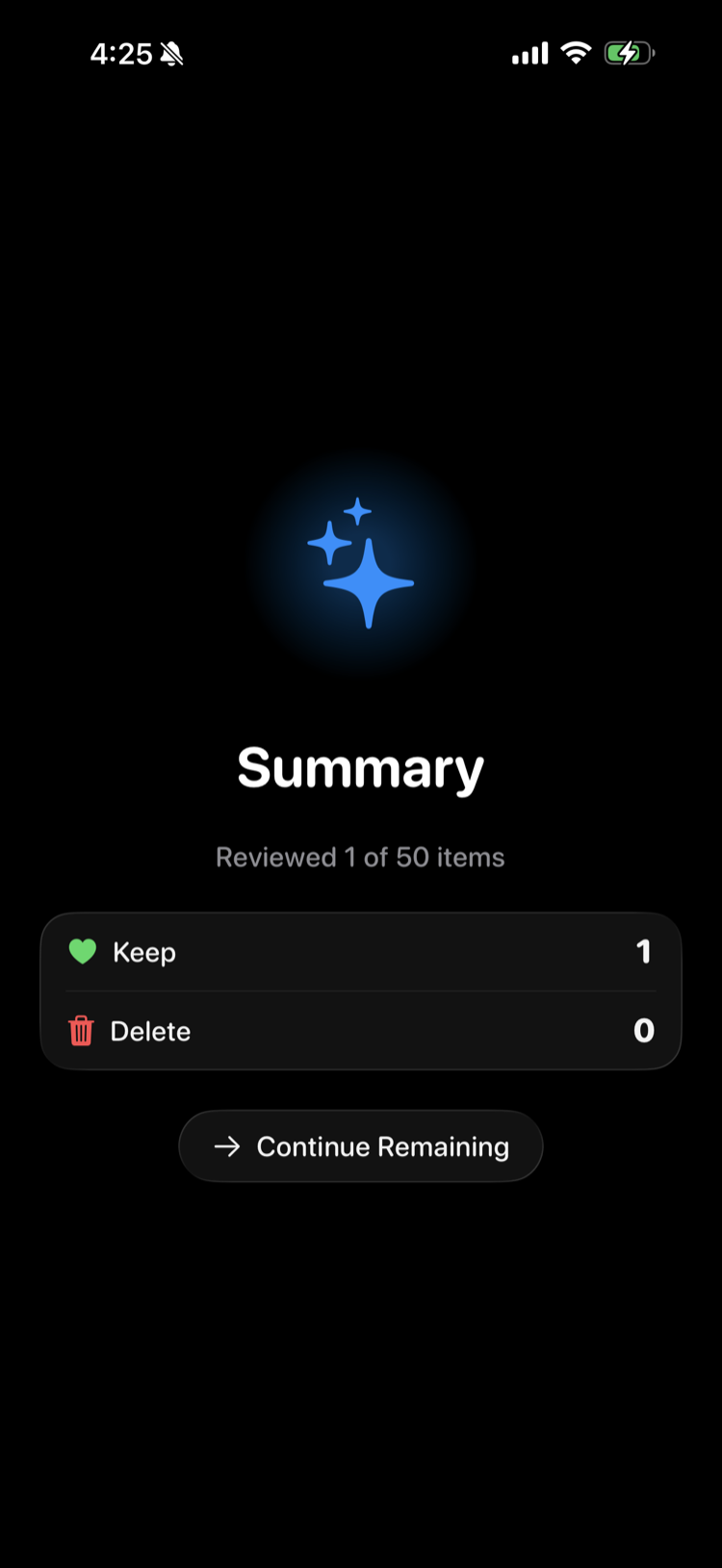The width and height of the screenshot is (722, 1568).
Task: Tap the Keep count showing 1
Action: point(645,951)
